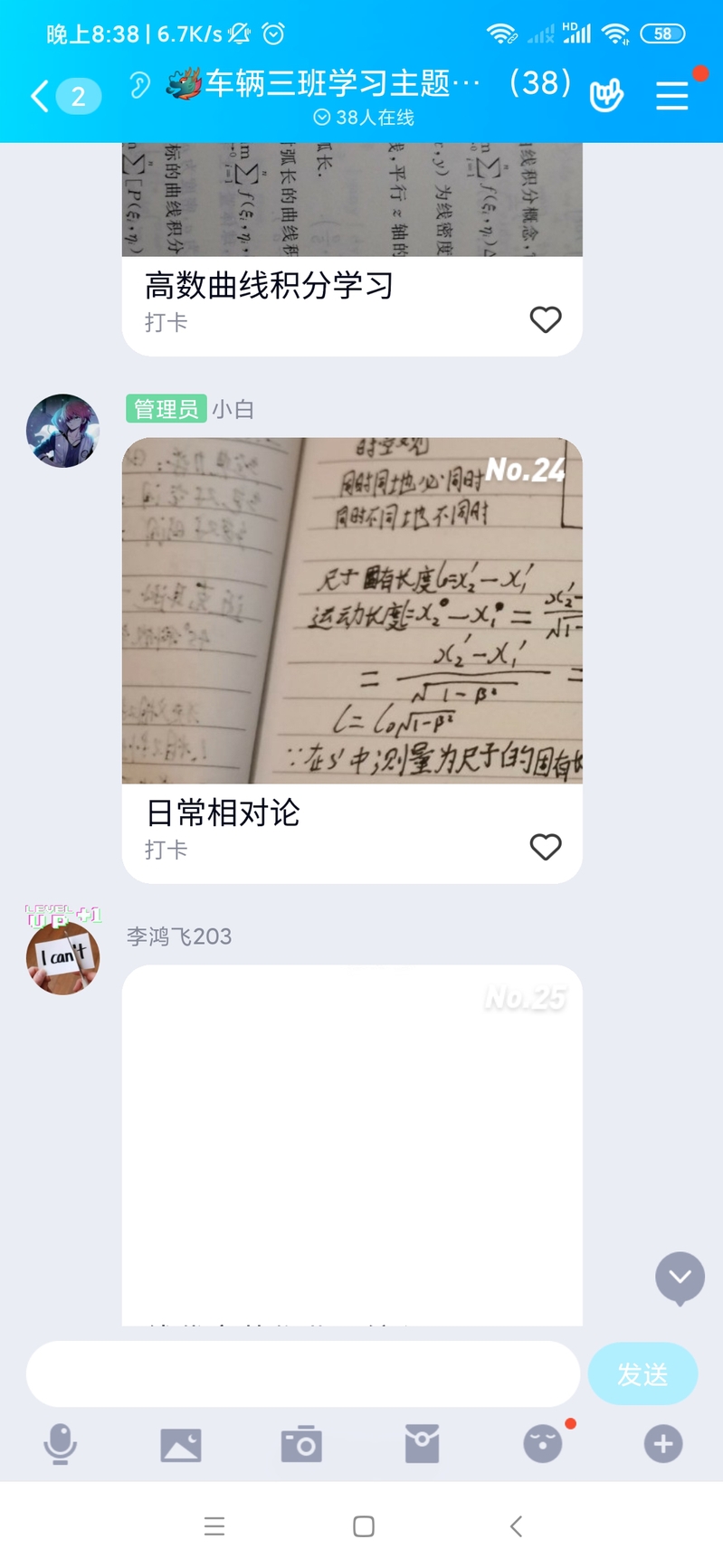Open the 日常相对论 check-in photo card
Image resolution: width=723 pixels, height=1568 pixels.
tap(352, 611)
